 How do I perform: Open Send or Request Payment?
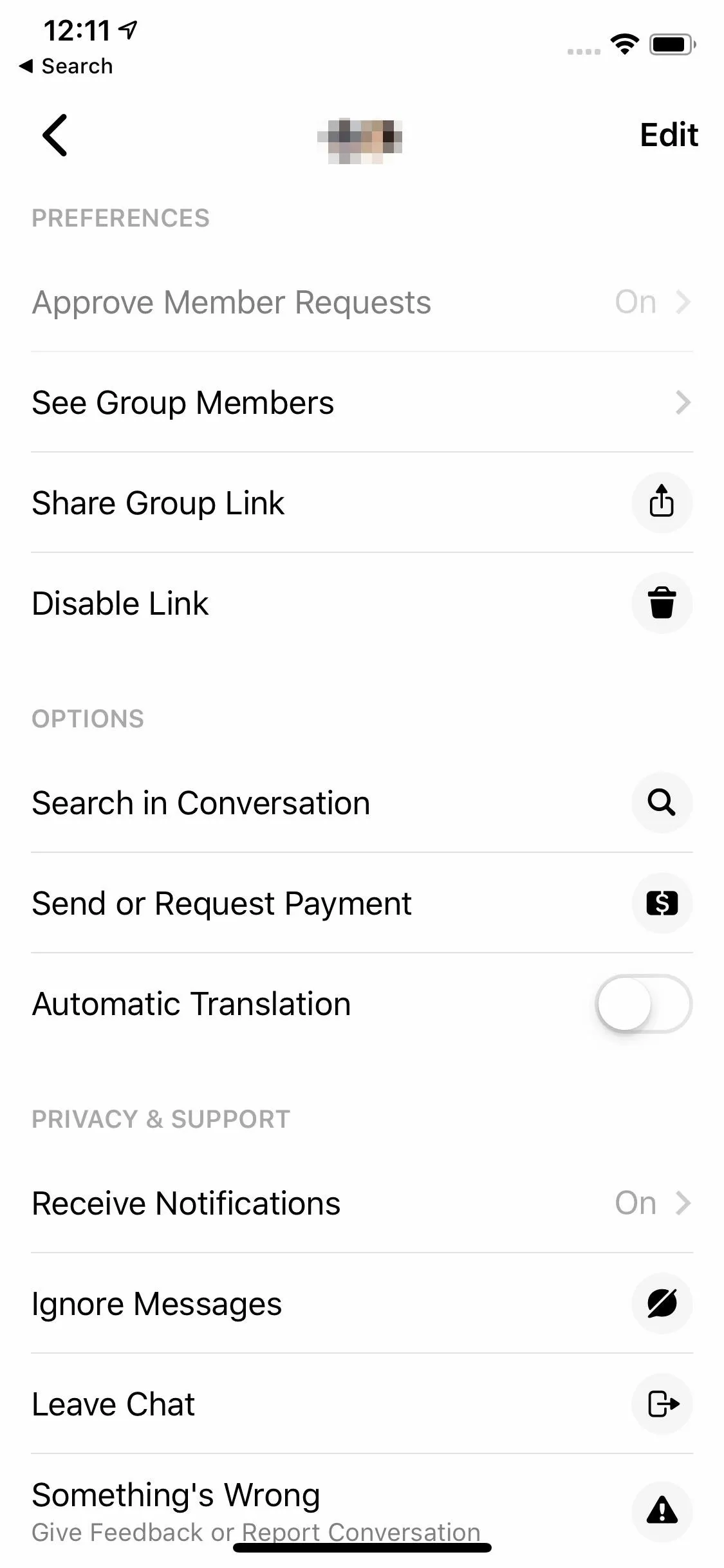pos(362,903)
